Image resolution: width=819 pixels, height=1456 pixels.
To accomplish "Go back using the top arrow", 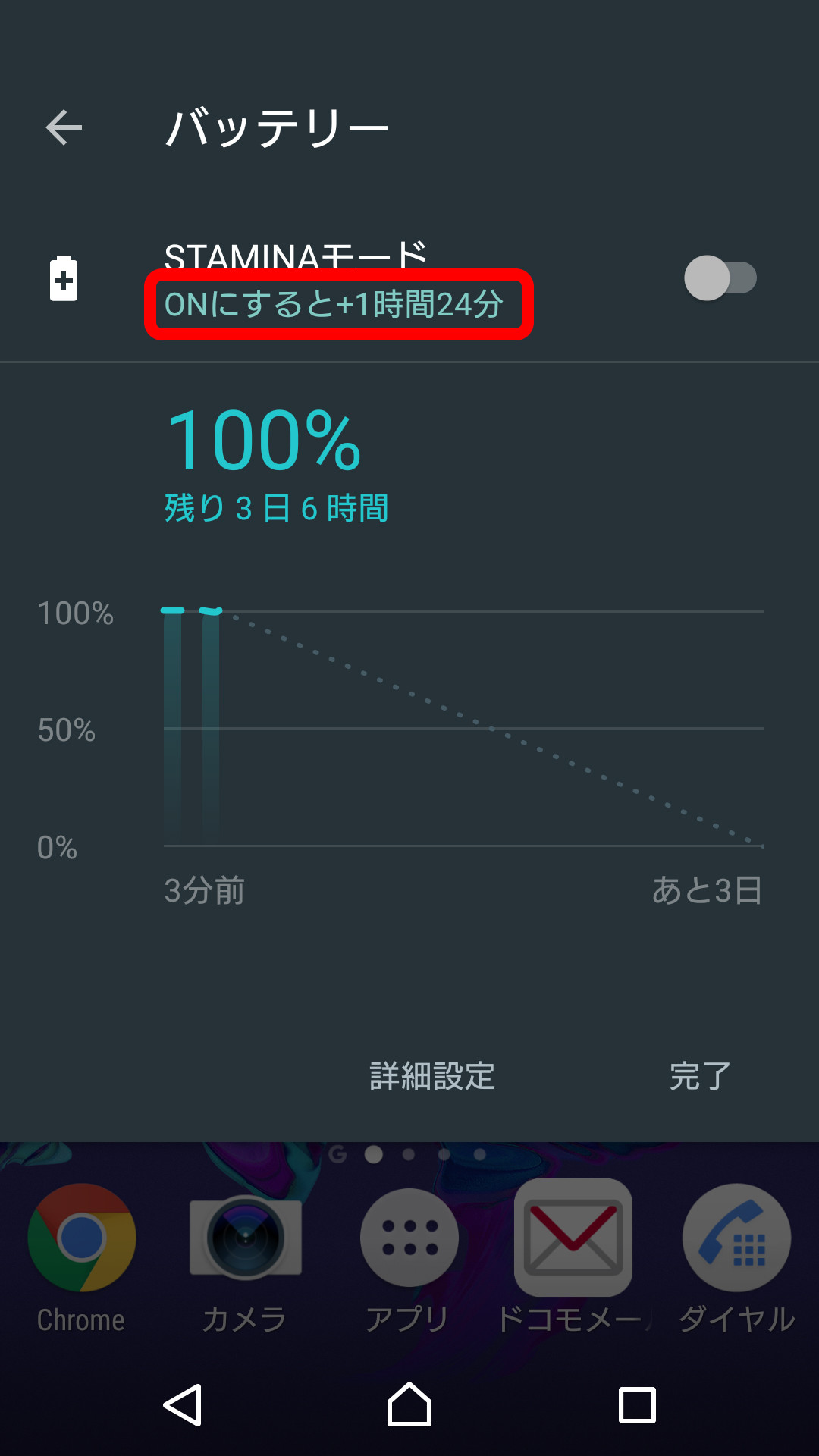I will click(64, 127).
